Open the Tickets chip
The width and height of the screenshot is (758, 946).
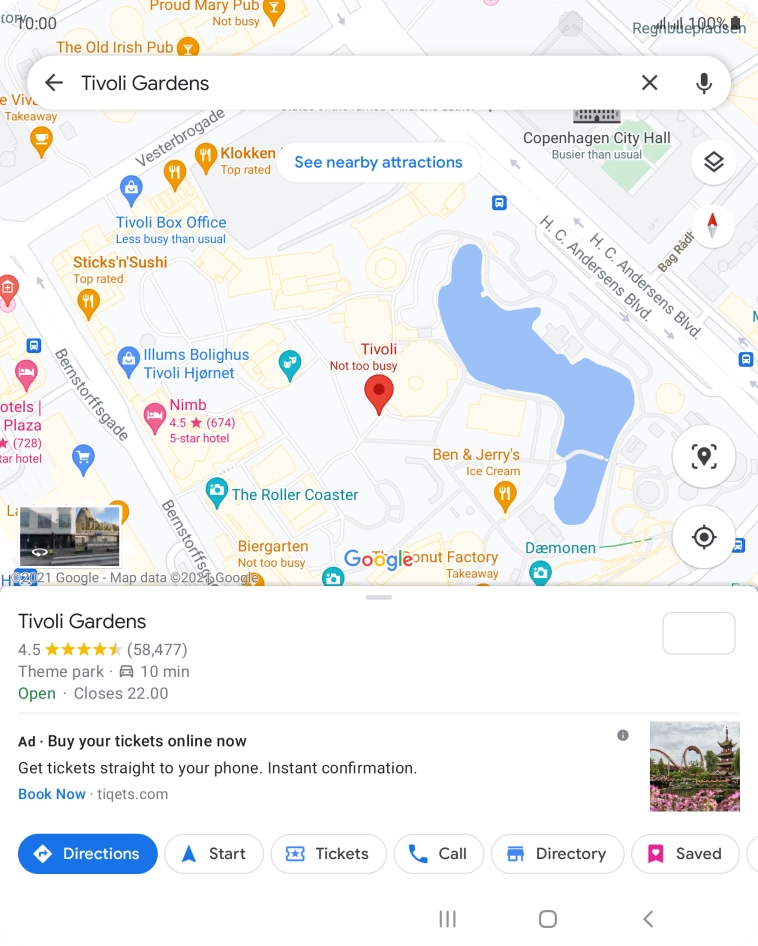pyautogui.click(x=327, y=854)
